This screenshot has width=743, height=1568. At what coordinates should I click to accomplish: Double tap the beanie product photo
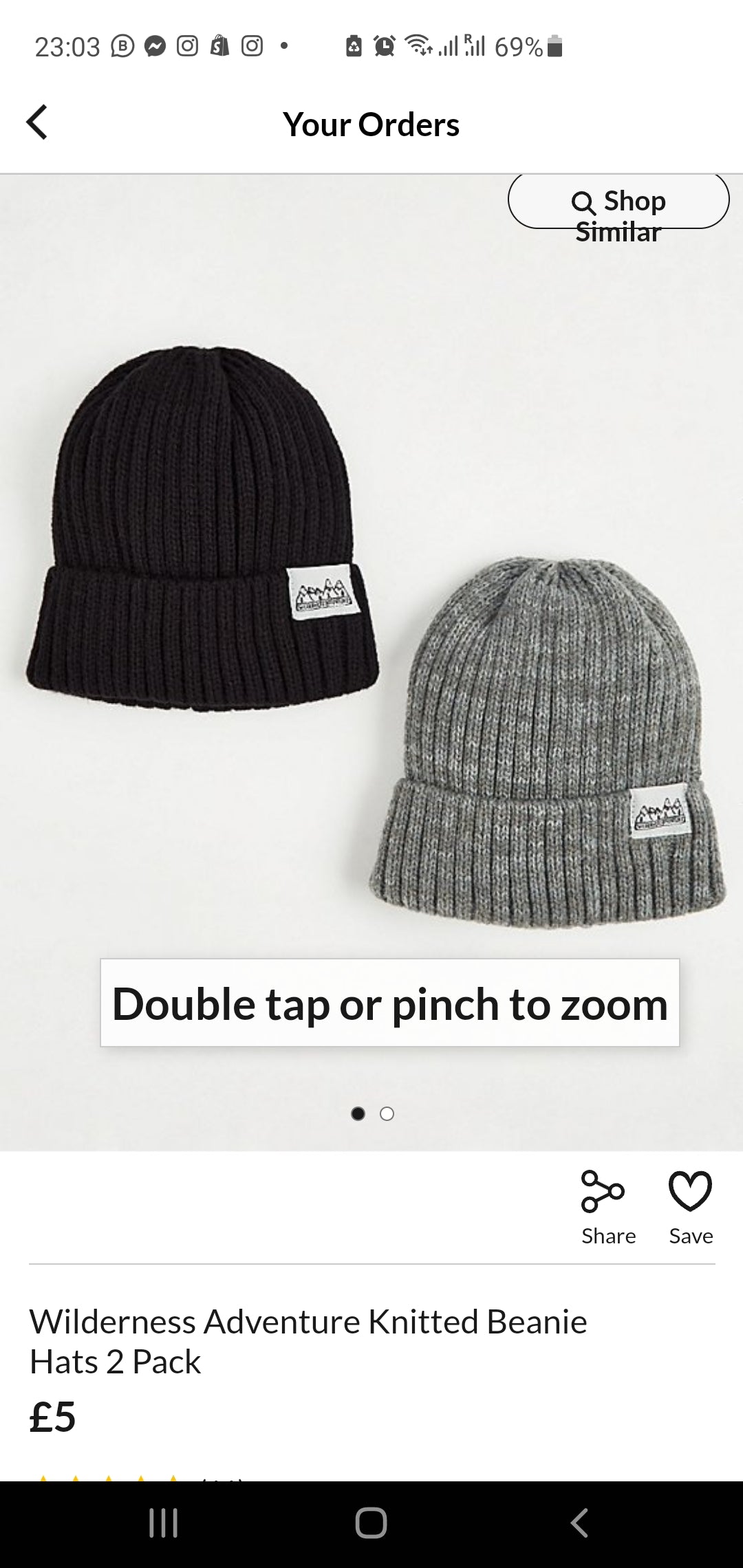point(371,619)
